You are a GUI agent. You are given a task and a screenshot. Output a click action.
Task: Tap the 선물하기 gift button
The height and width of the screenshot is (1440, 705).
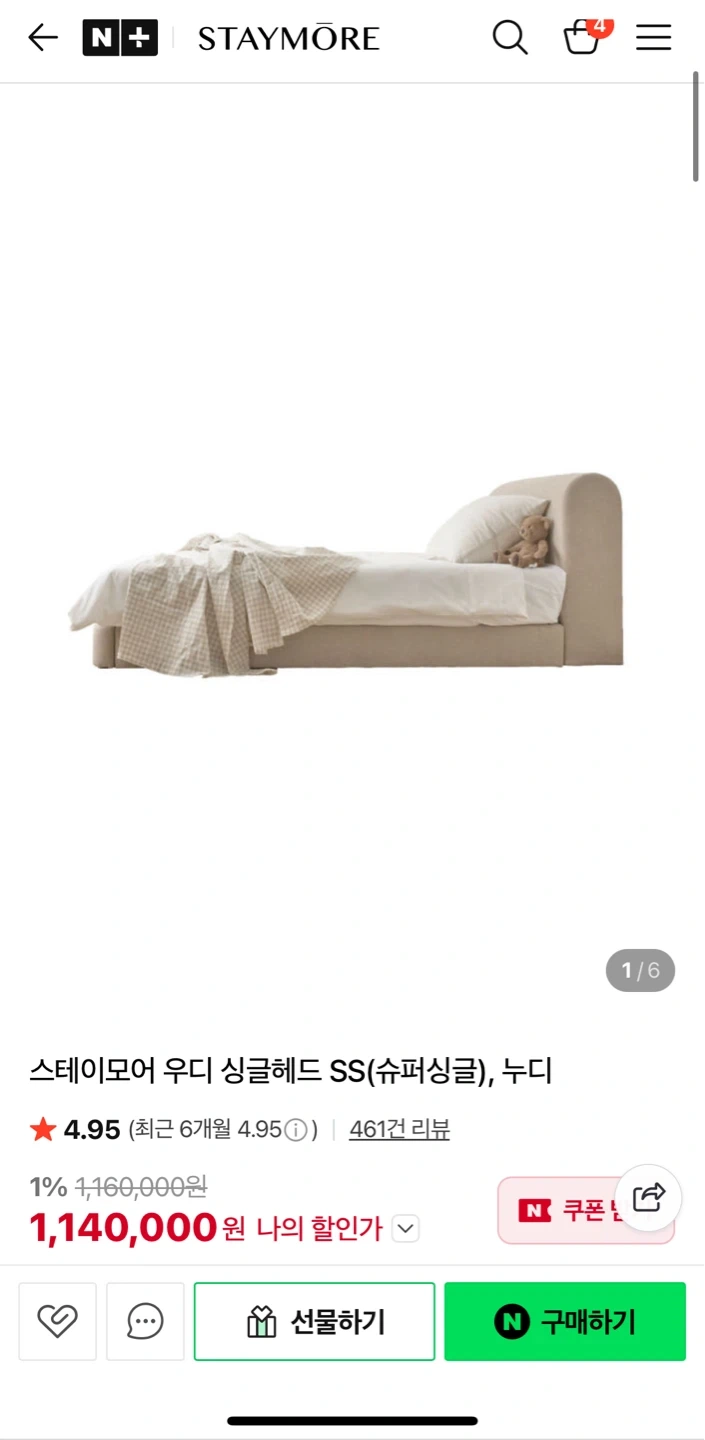(314, 1322)
